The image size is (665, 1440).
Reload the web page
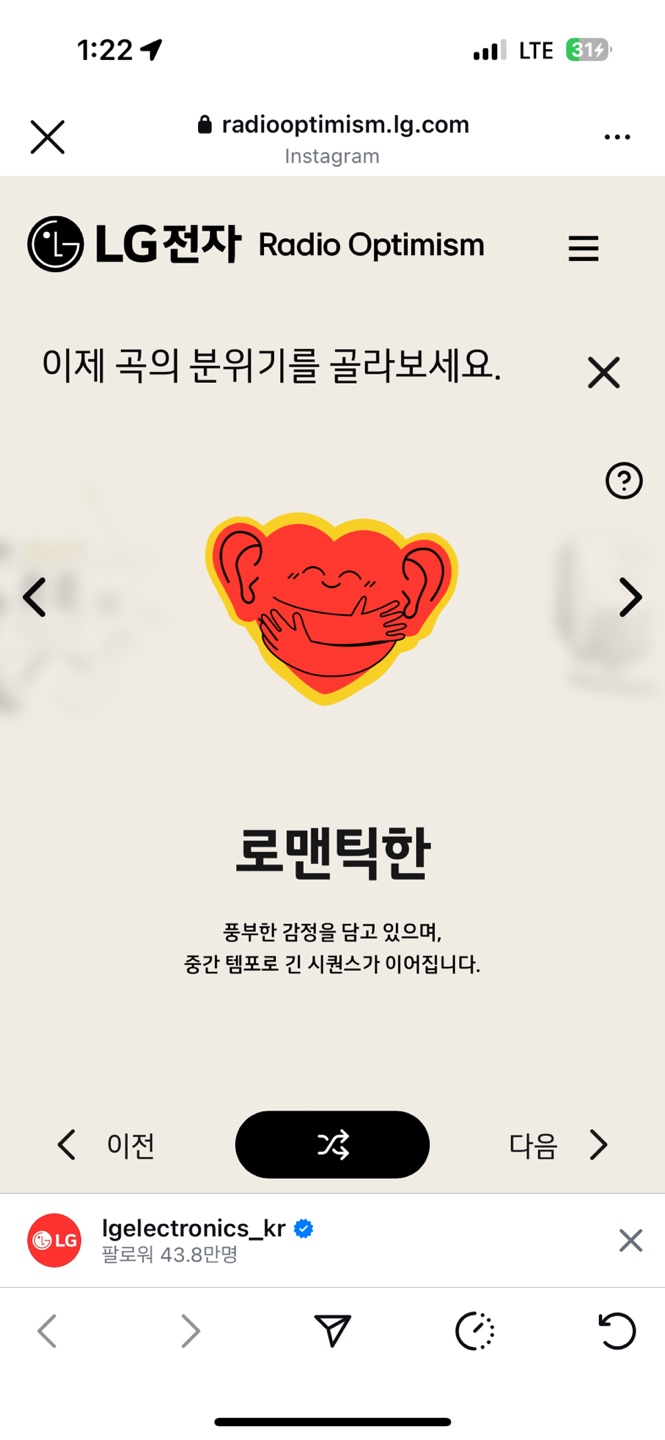point(616,1331)
